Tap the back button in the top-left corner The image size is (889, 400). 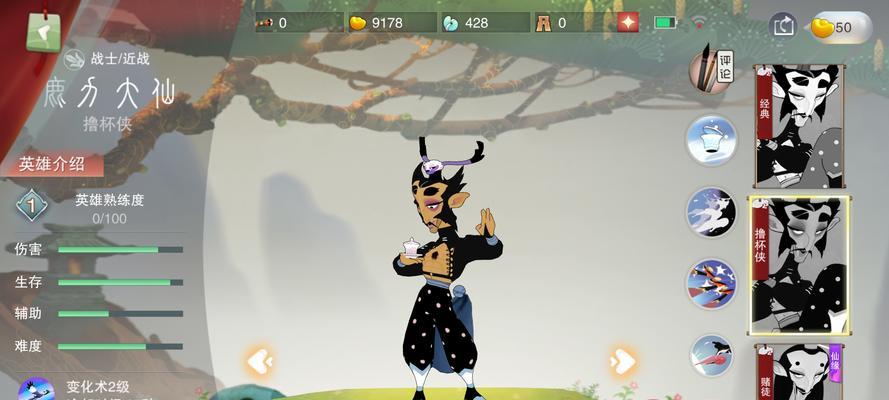tap(42, 28)
